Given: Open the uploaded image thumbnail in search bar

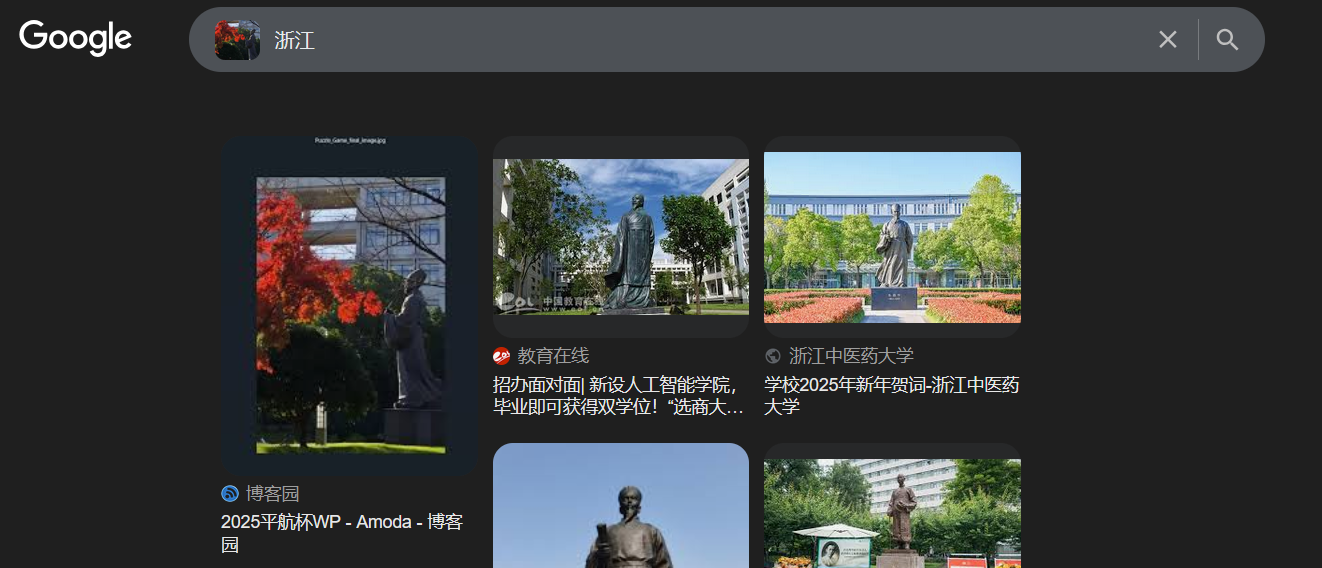Looking at the screenshot, I should (237, 40).
